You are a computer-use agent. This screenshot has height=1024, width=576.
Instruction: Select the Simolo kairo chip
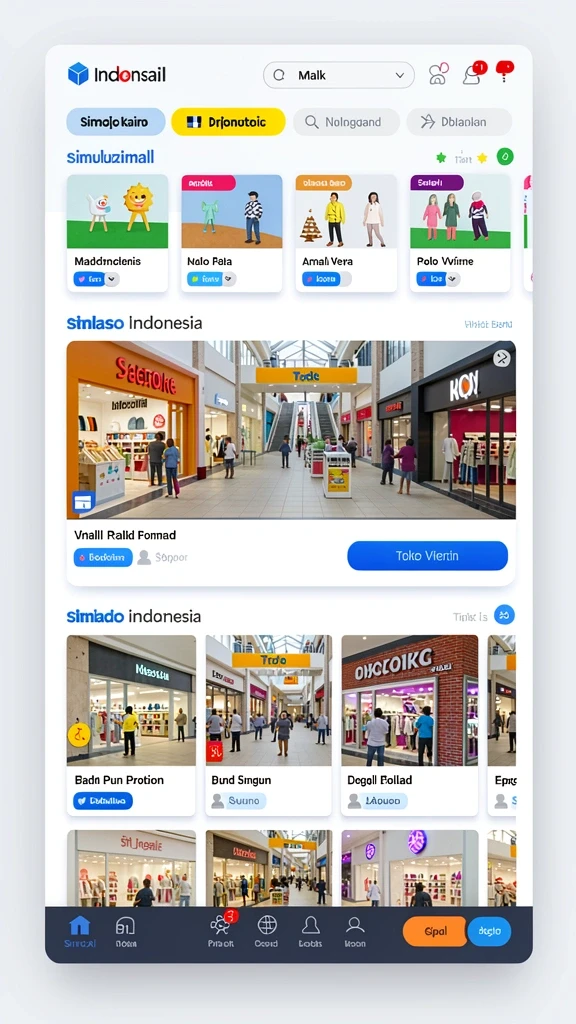coord(116,121)
